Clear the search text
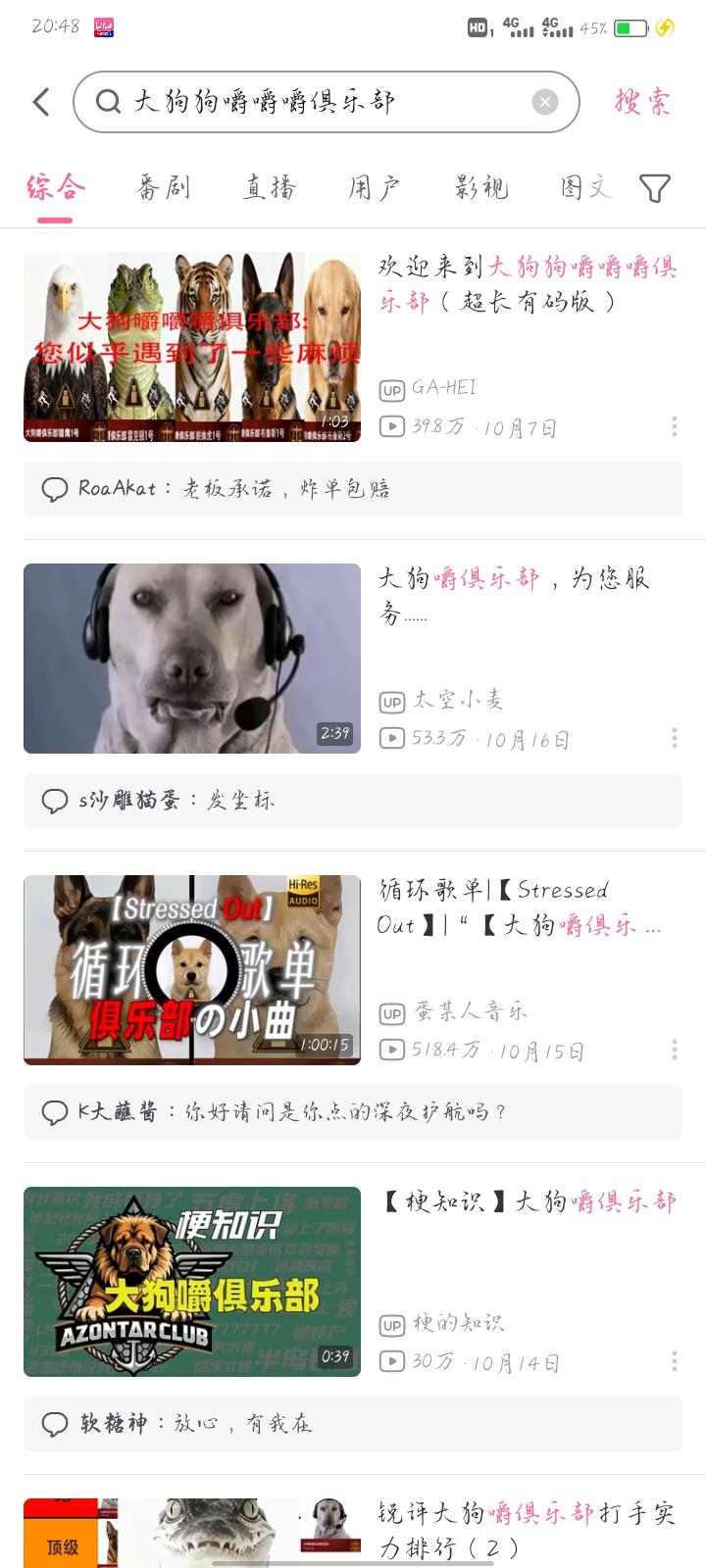This screenshot has width=706, height=1568. [x=545, y=102]
